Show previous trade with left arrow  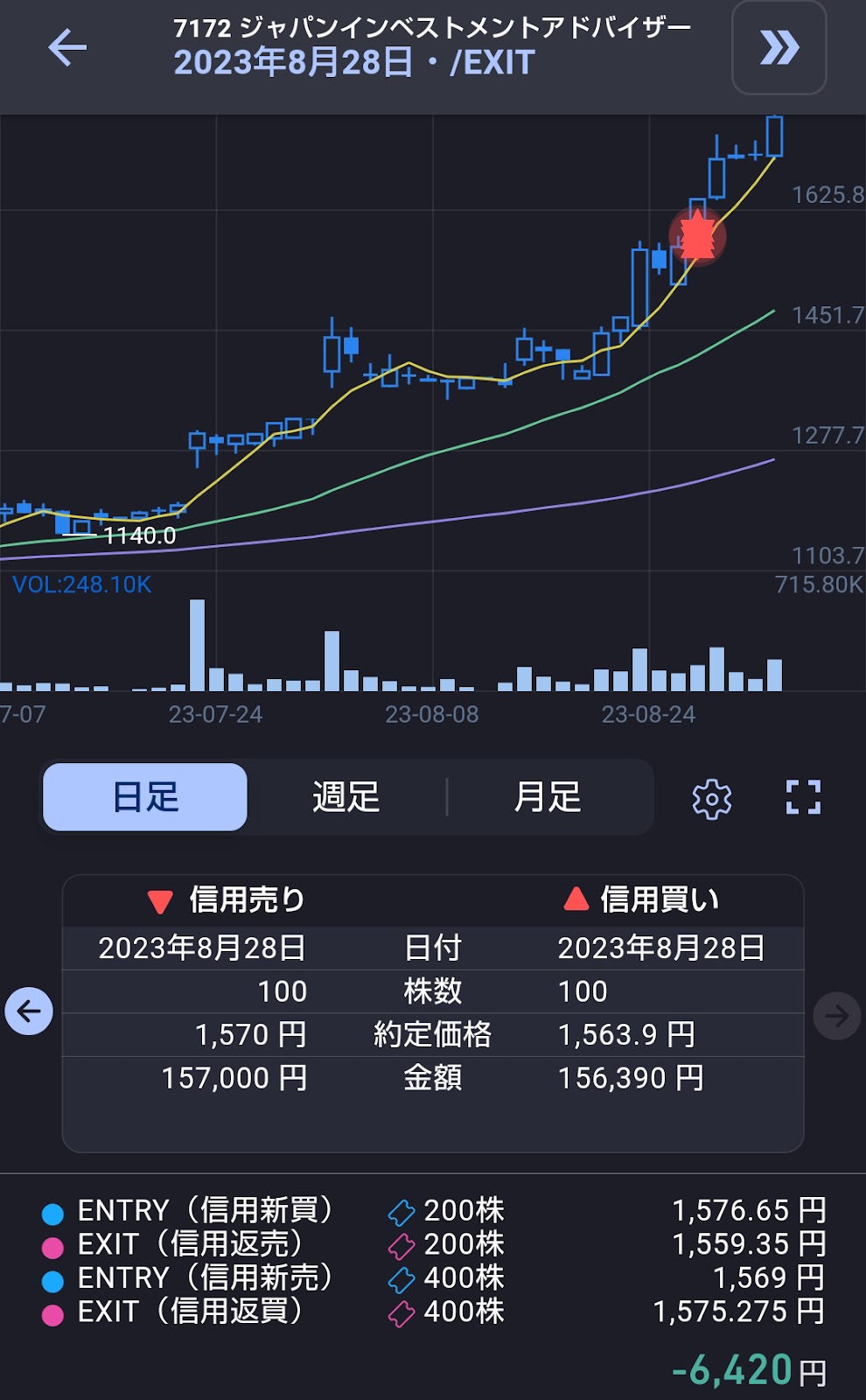(29, 1011)
